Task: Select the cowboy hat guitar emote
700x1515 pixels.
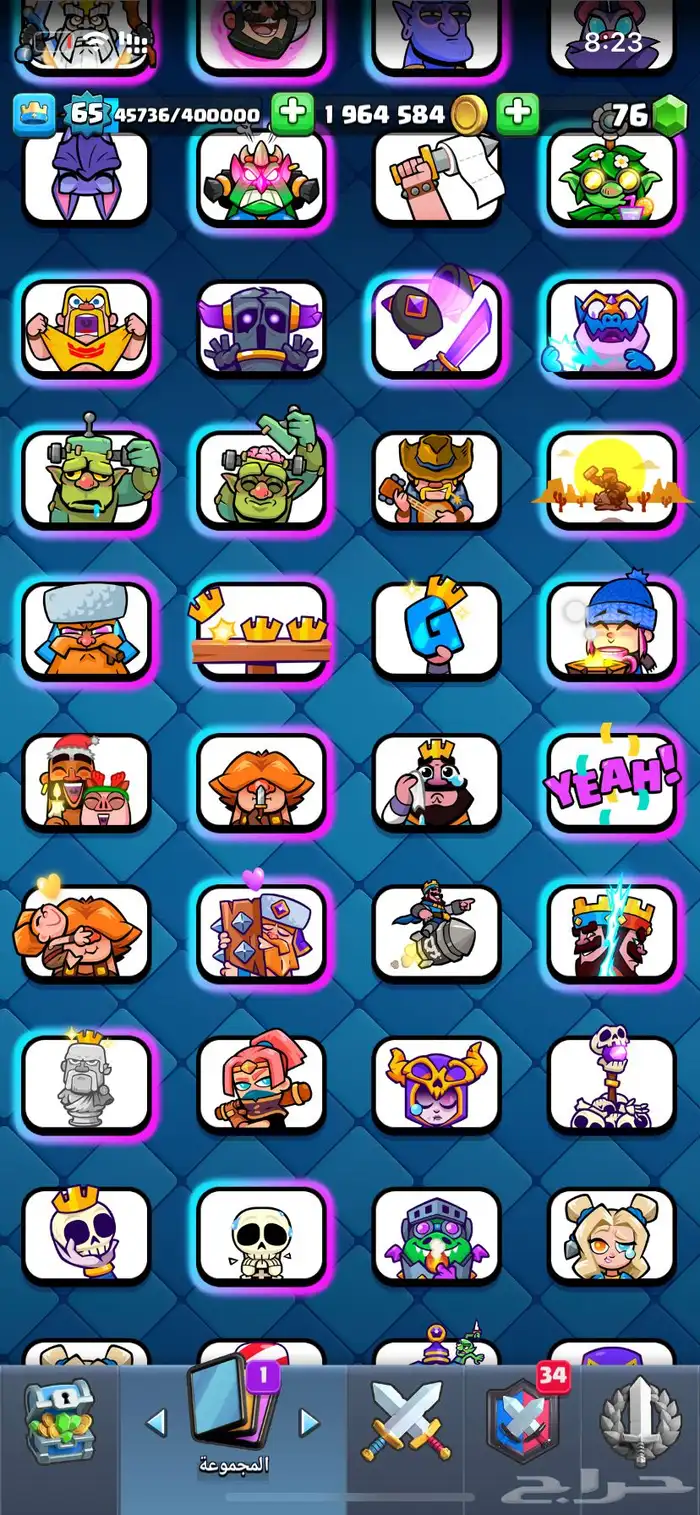Action: [x=436, y=478]
